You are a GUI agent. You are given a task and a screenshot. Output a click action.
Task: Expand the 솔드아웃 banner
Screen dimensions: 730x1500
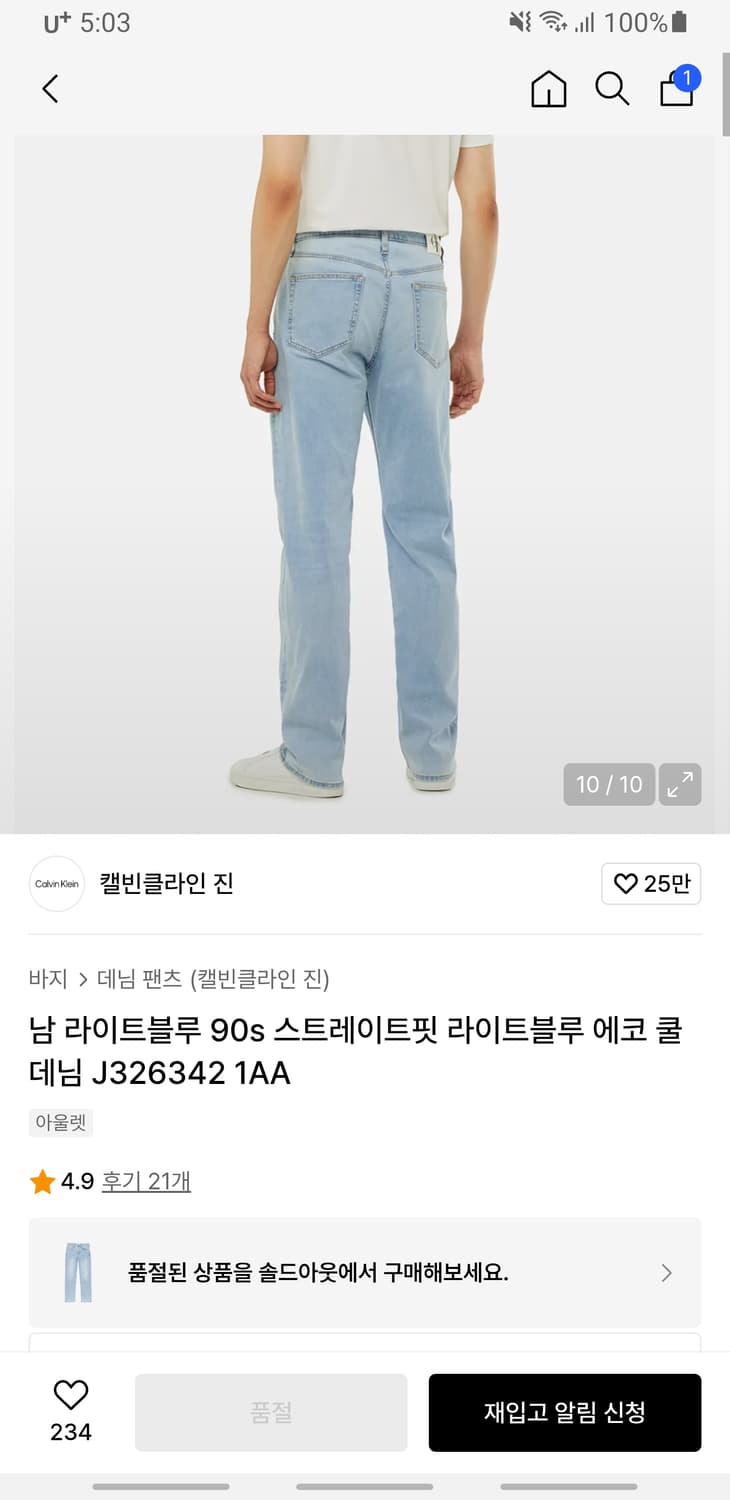pos(365,1272)
